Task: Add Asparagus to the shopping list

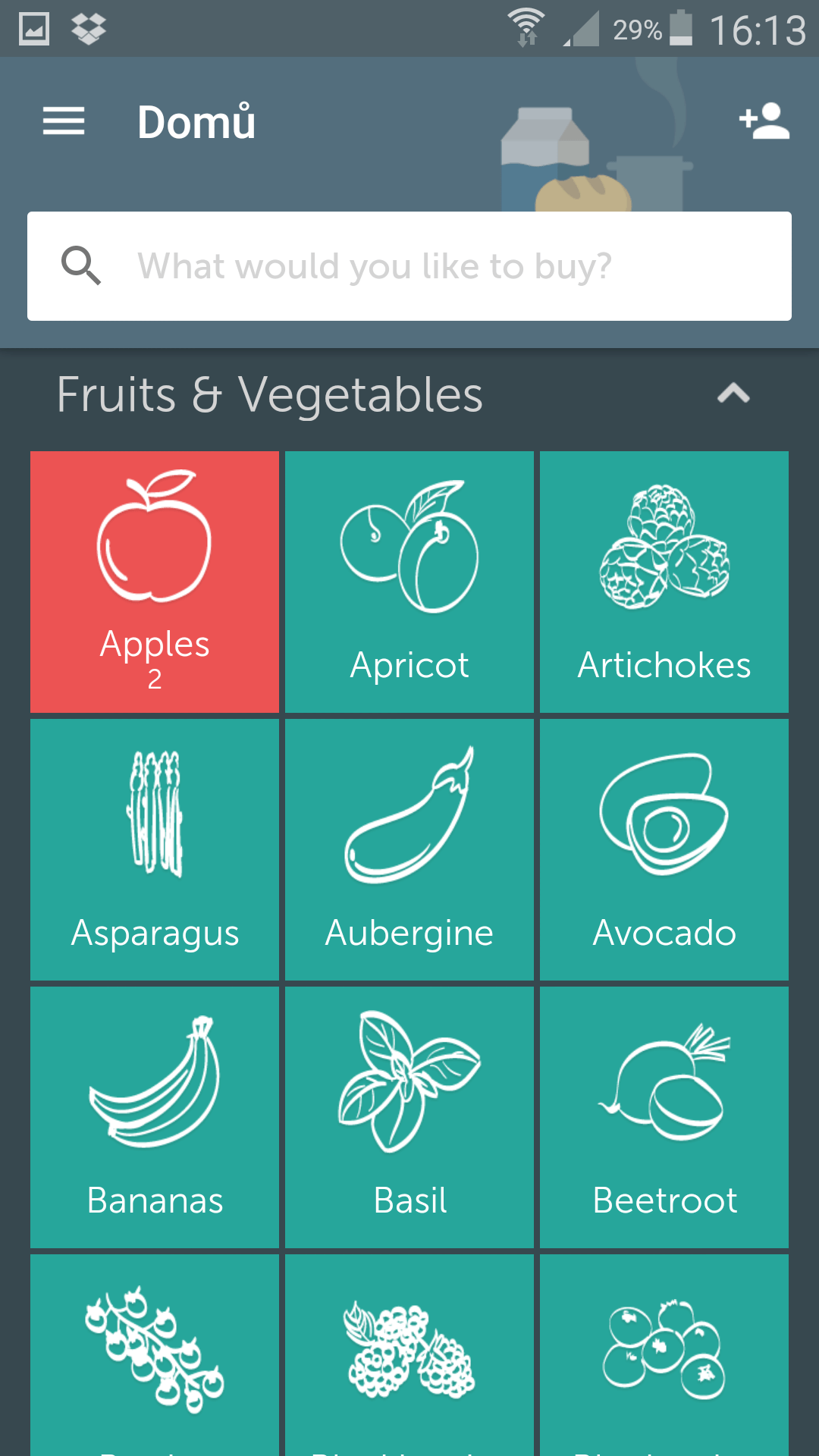Action: [x=155, y=849]
